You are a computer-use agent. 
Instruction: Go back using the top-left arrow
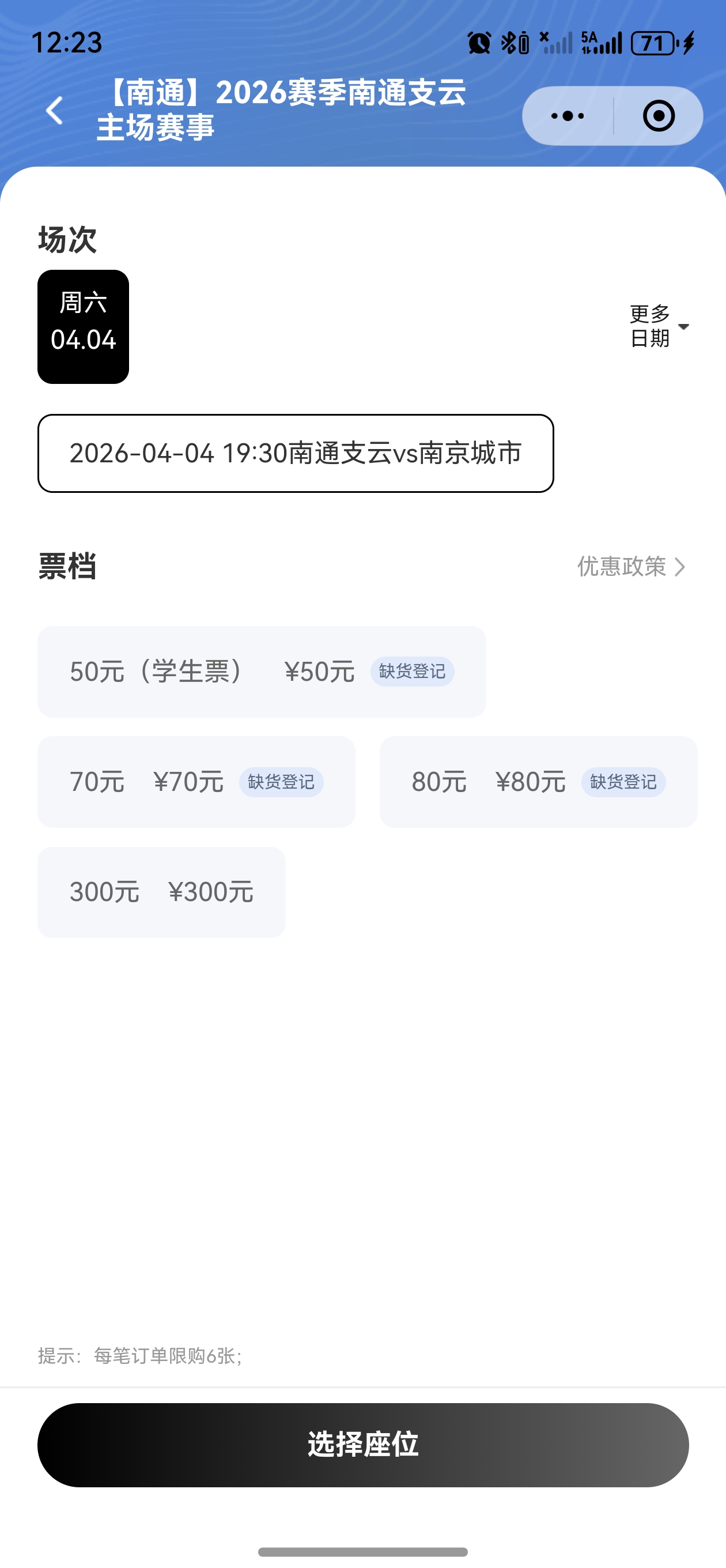(55, 111)
